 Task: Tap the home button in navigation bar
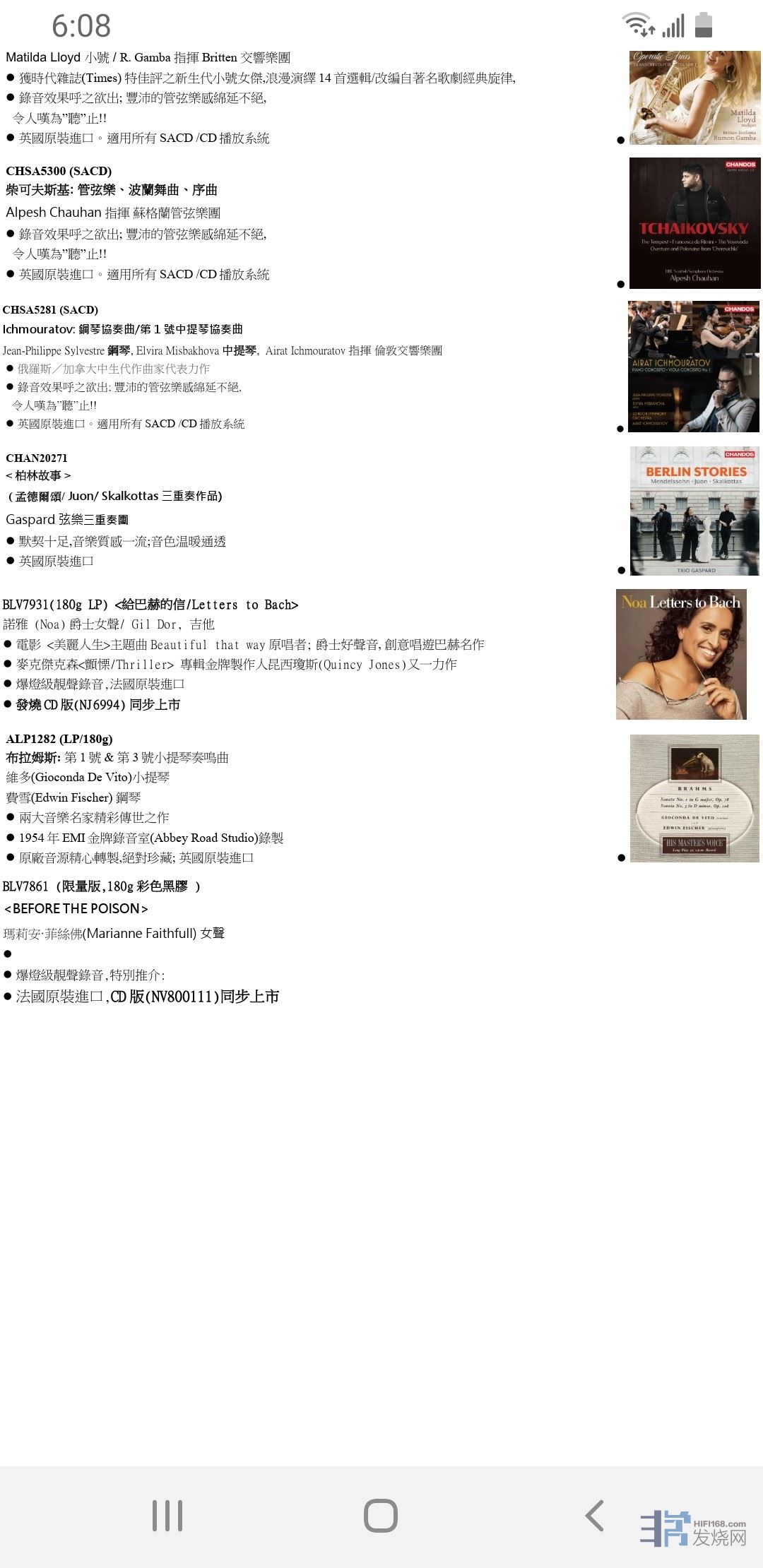(x=381, y=1516)
